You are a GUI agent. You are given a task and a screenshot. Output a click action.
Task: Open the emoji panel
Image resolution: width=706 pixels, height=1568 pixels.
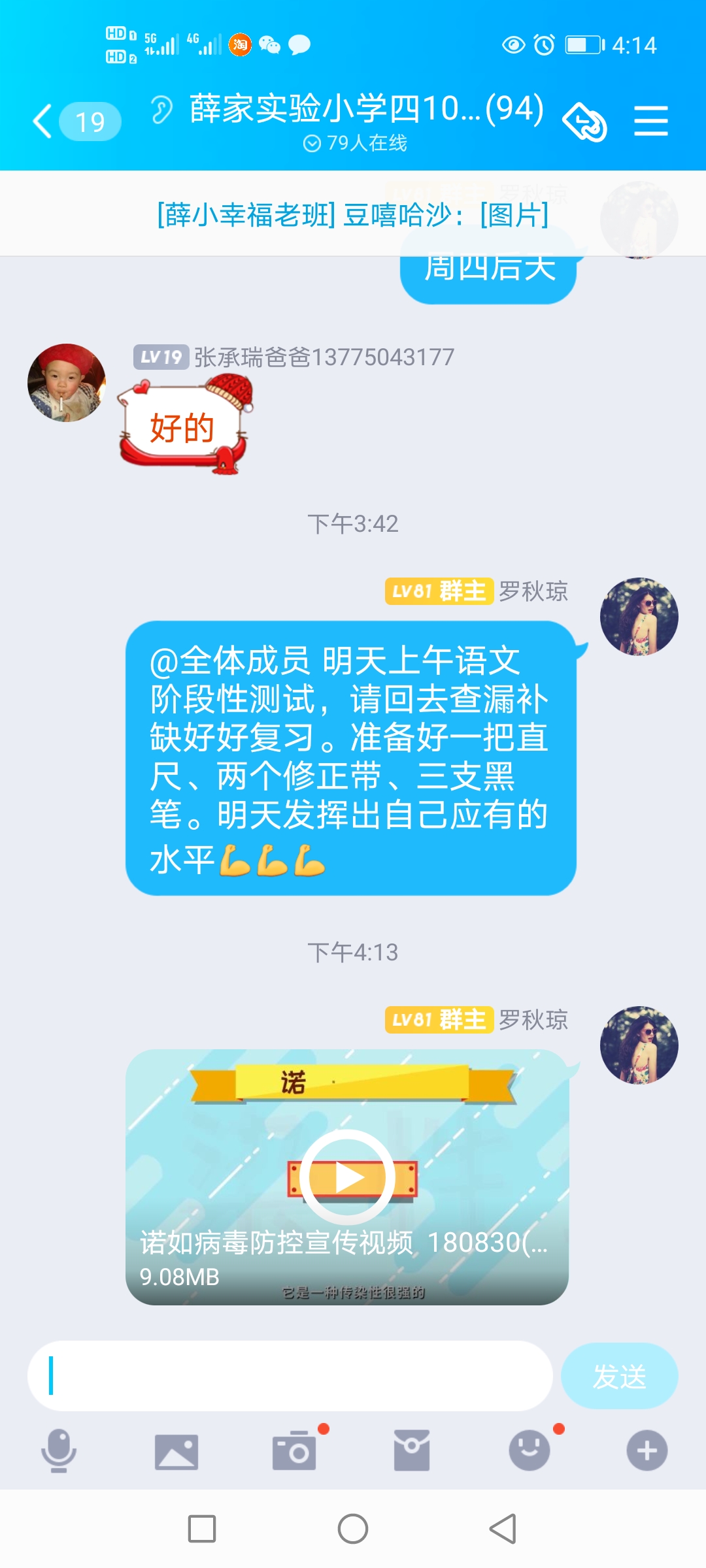click(x=529, y=1450)
